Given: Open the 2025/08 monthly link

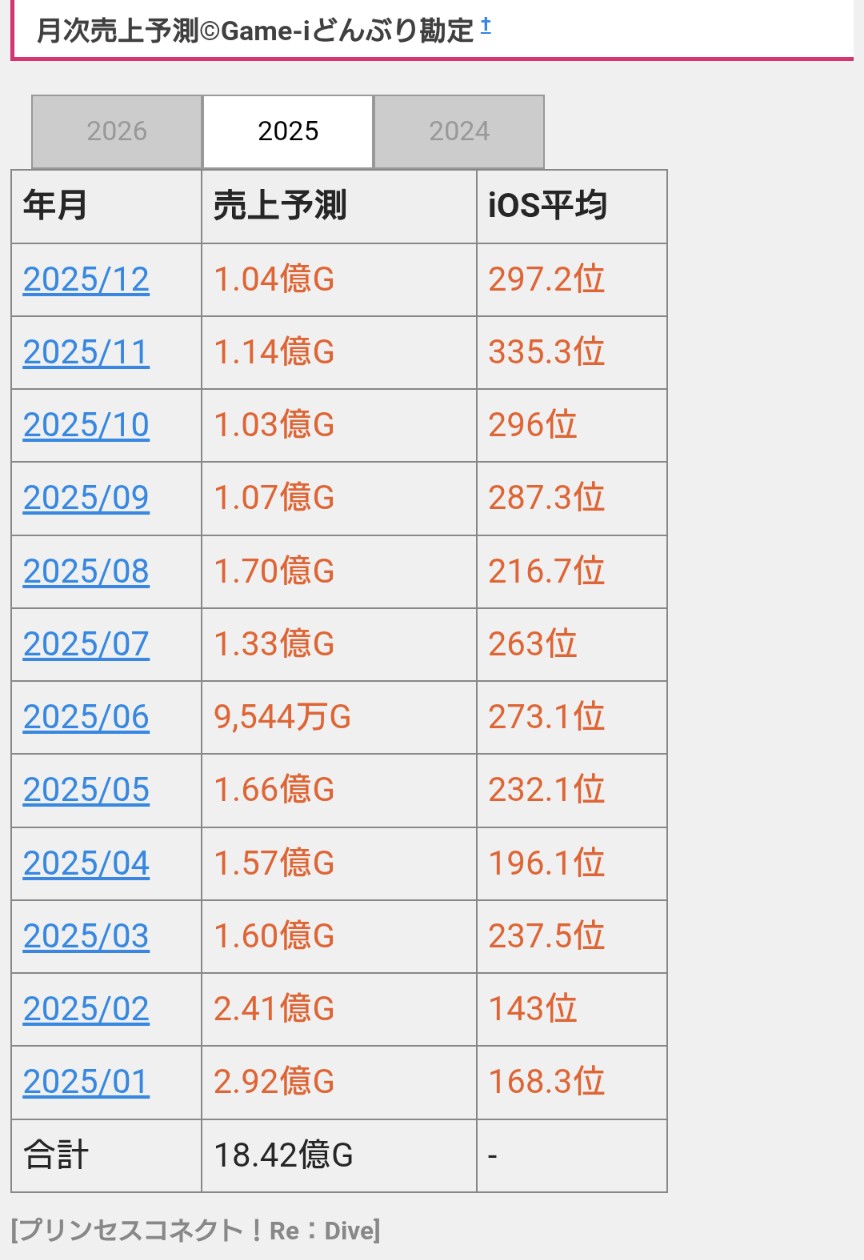Looking at the screenshot, I should (x=86, y=571).
